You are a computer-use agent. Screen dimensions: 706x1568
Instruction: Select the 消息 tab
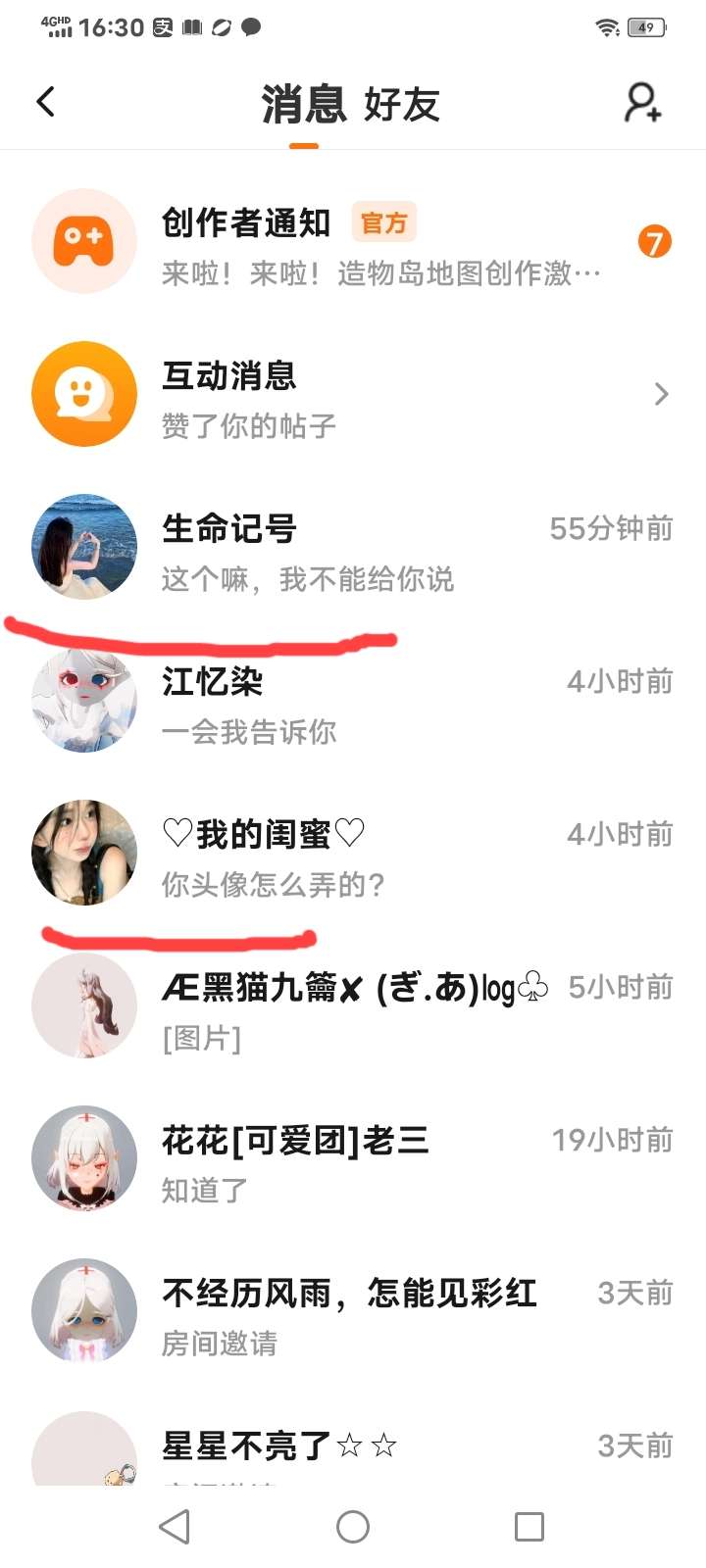click(304, 104)
